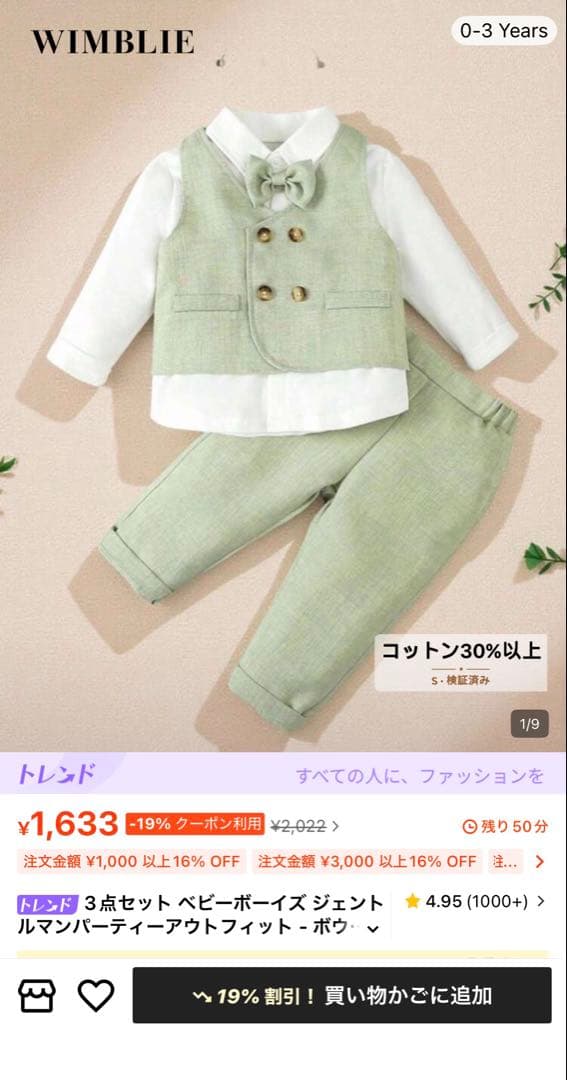This screenshot has width=567, height=1080.
Task: Expand the product title with chevron
Action: (373, 928)
